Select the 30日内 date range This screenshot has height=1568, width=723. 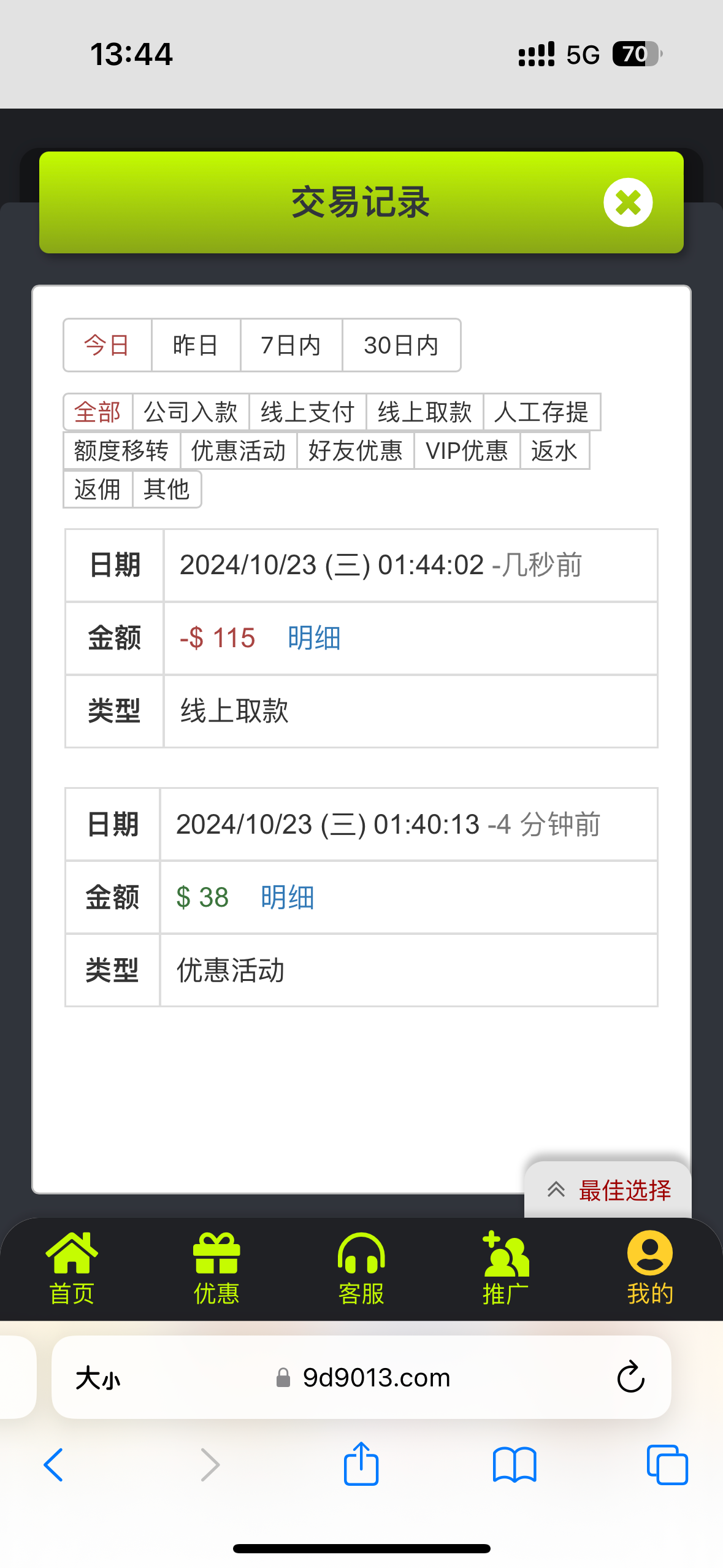tap(401, 345)
